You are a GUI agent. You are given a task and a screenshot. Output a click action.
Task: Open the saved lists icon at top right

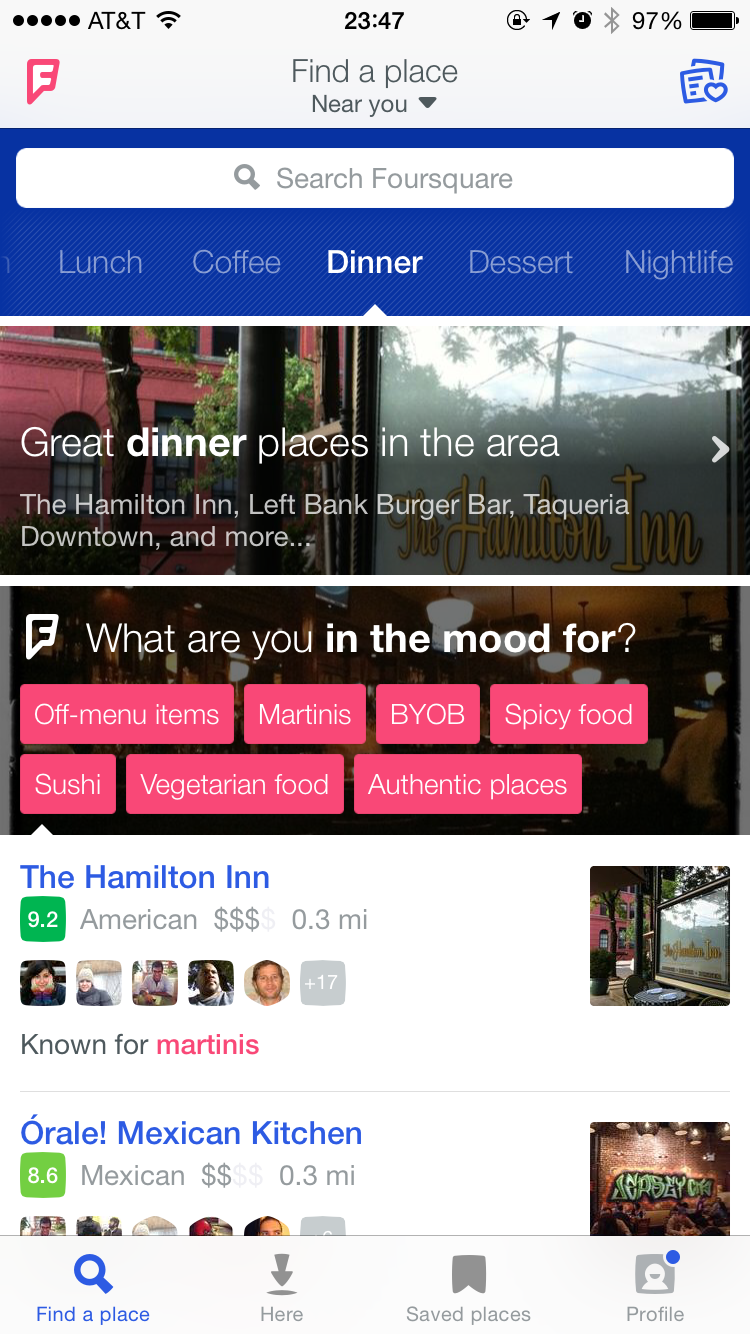click(702, 82)
